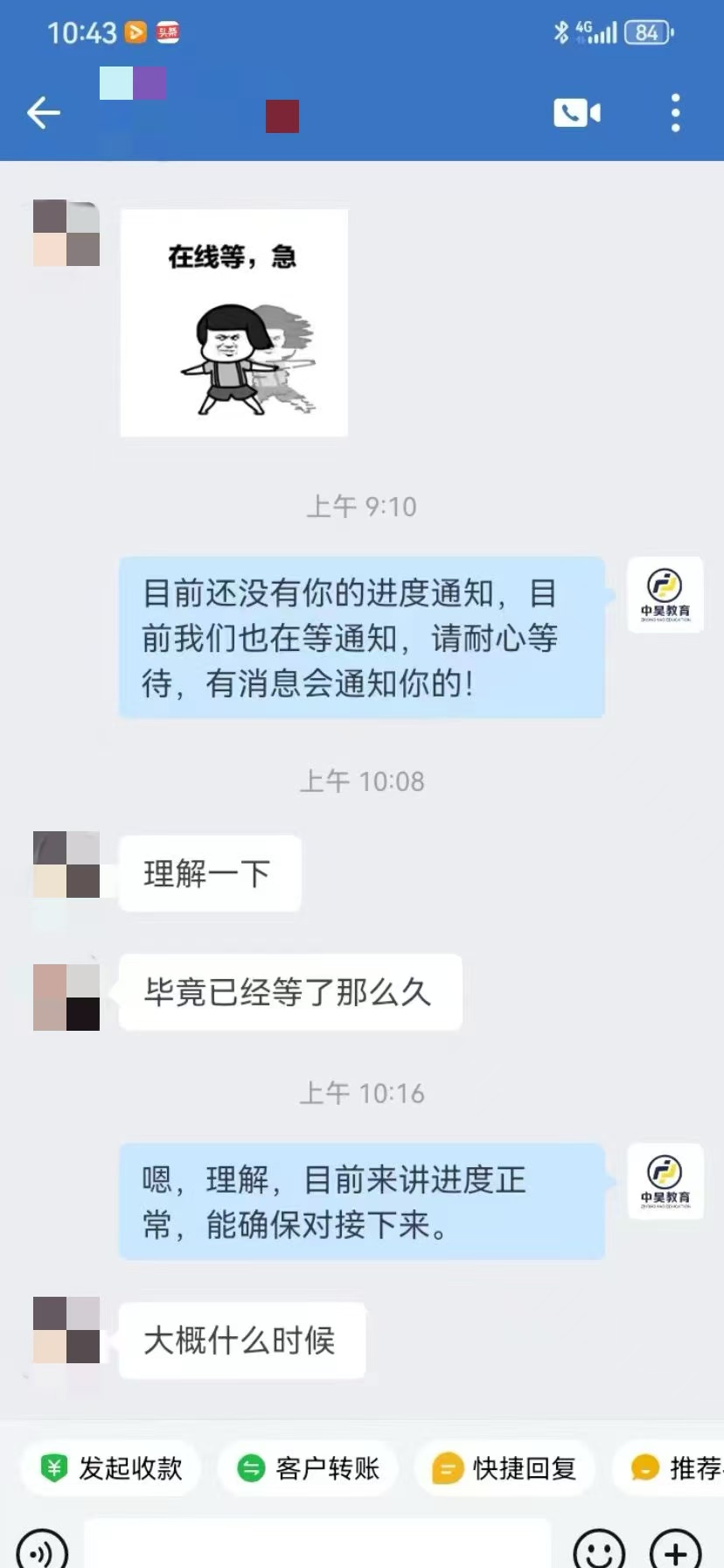Open the plus attachment menu
Image resolution: width=724 pixels, height=1568 pixels.
point(675,1549)
